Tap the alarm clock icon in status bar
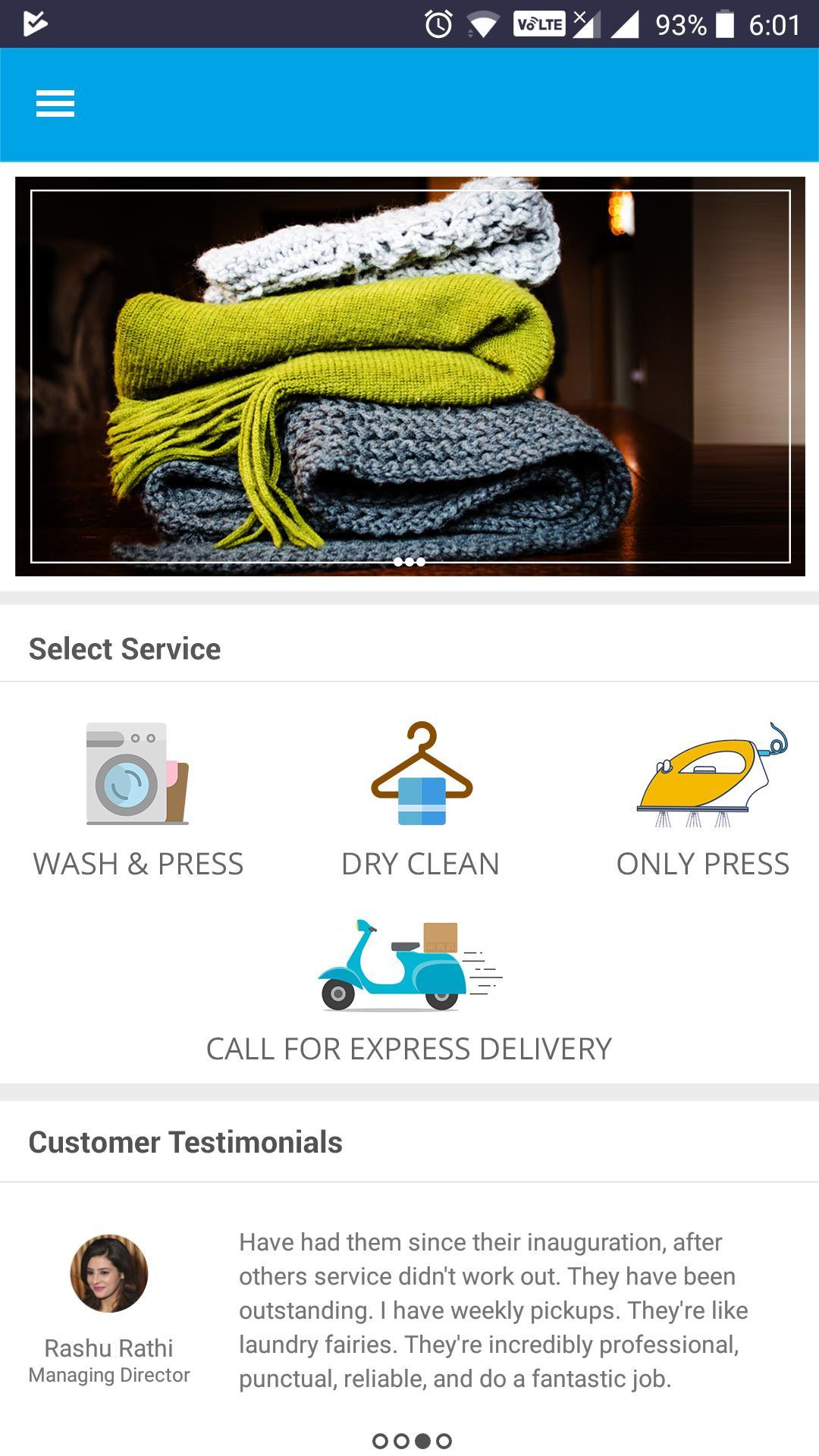Image resolution: width=819 pixels, height=1456 pixels. point(437,24)
